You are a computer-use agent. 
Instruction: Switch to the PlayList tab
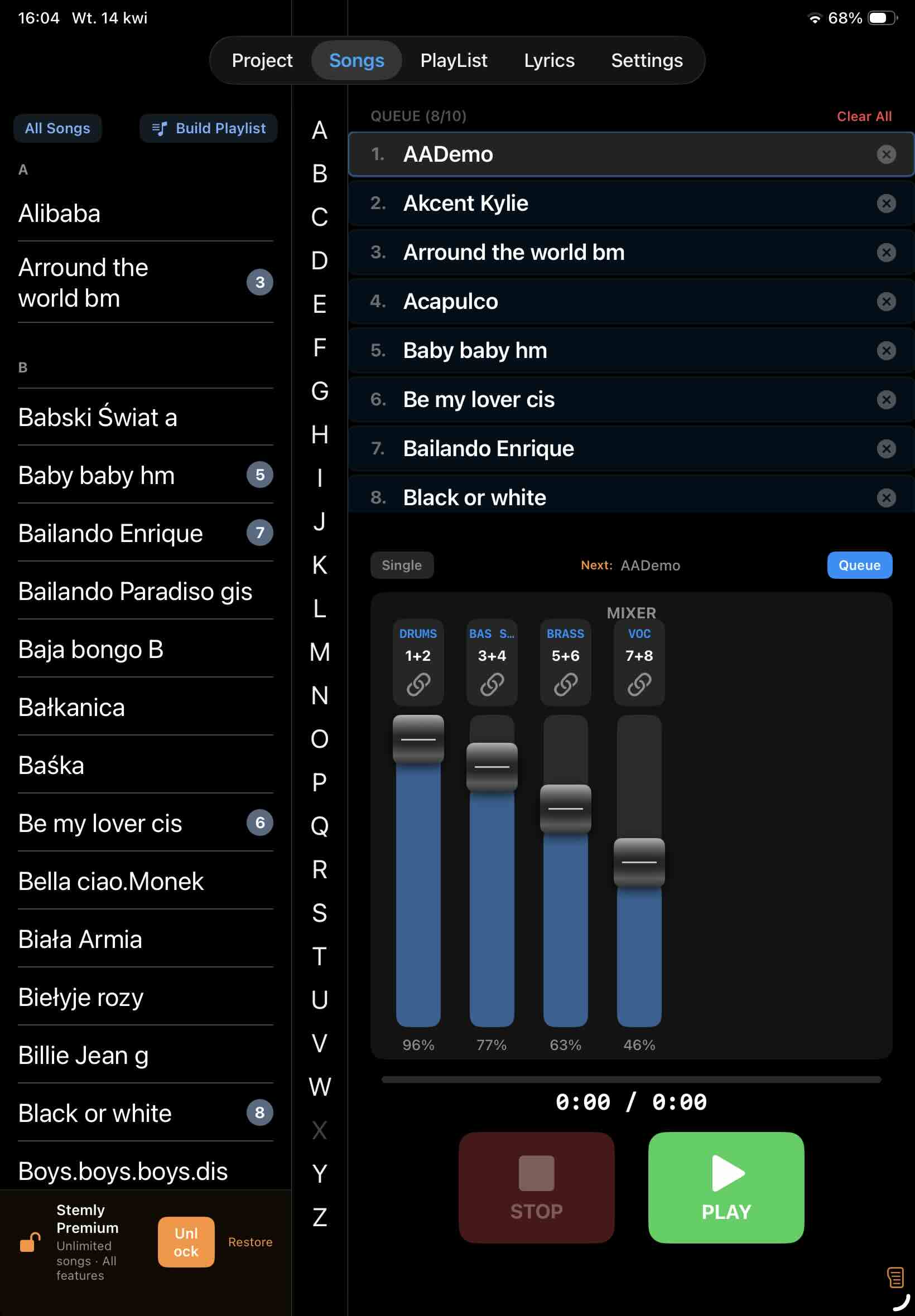tap(454, 60)
